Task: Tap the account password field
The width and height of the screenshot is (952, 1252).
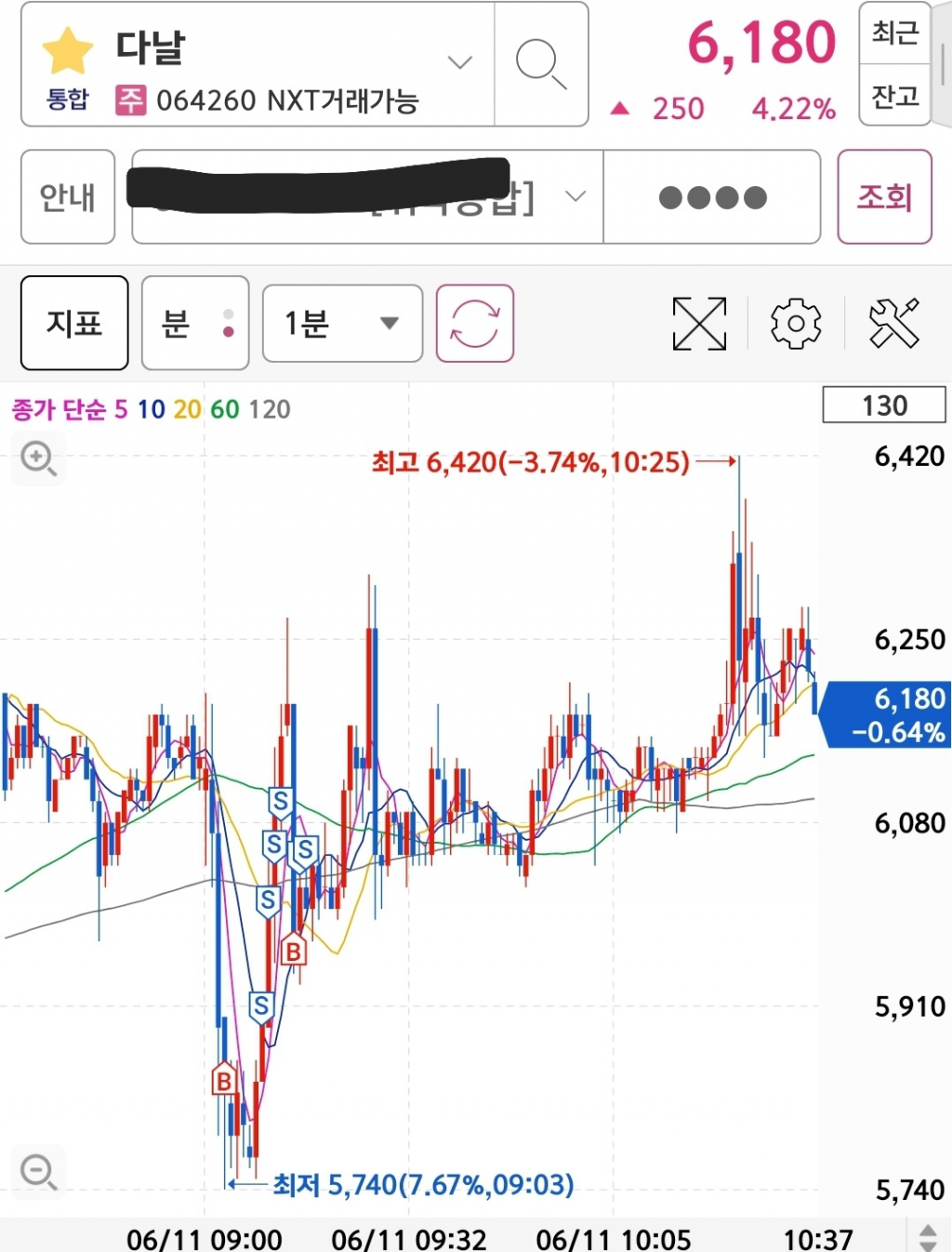Action: (x=712, y=197)
